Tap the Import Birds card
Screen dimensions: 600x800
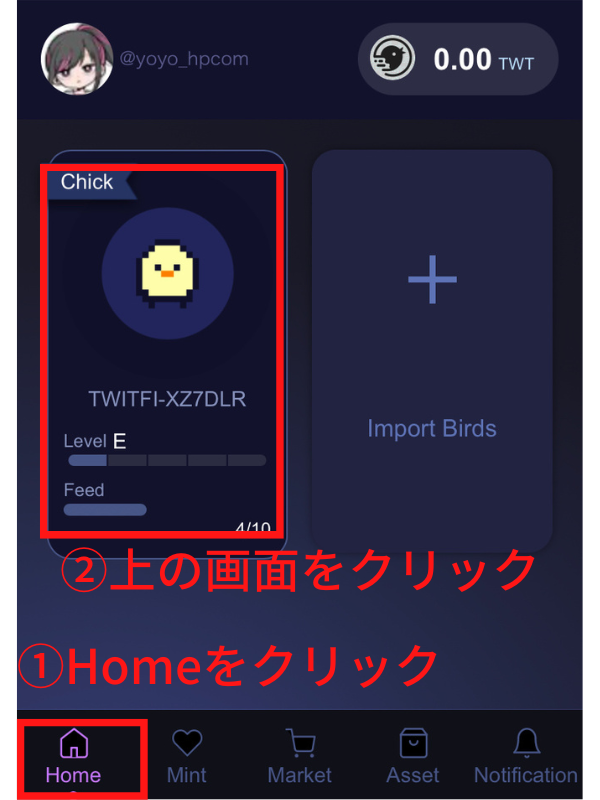click(432, 350)
